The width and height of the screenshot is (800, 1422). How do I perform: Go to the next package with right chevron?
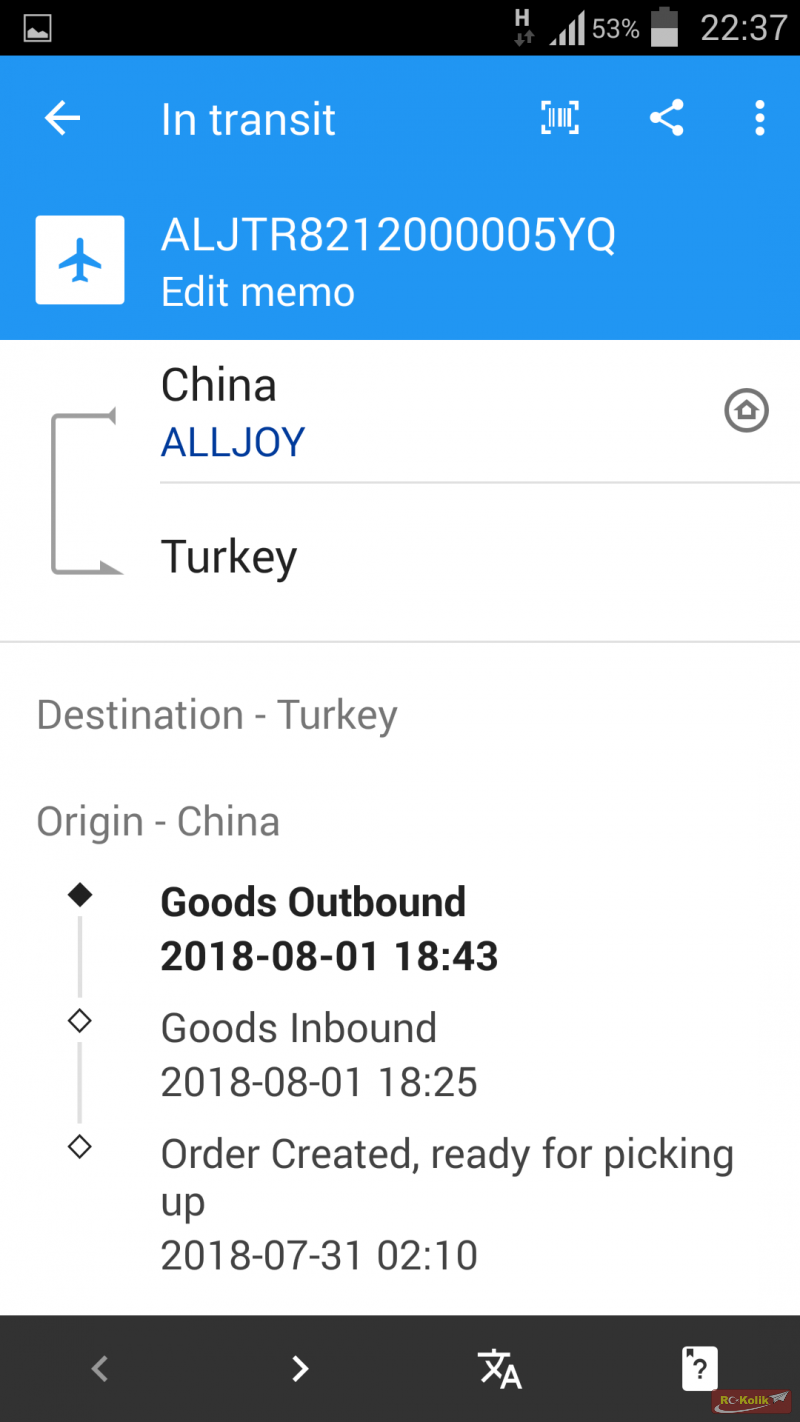pyautogui.click(x=300, y=1368)
